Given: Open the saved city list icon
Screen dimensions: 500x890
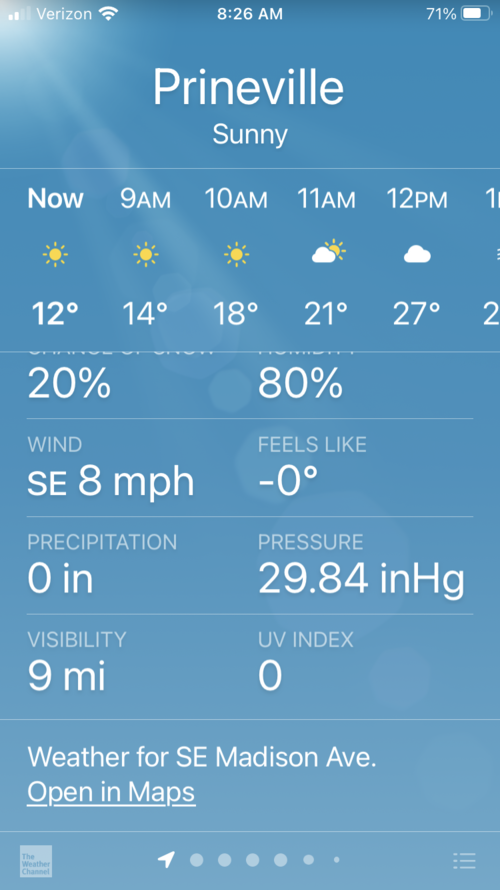Looking at the screenshot, I should pyautogui.click(x=464, y=860).
